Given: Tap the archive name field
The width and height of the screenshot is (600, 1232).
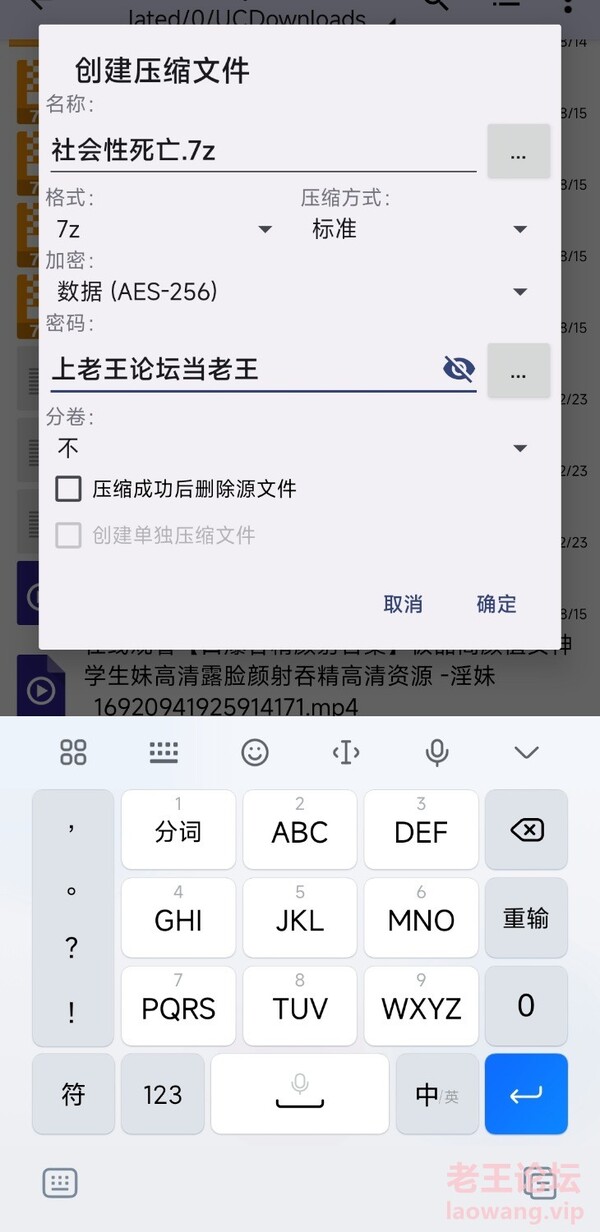Looking at the screenshot, I should pyautogui.click(x=260, y=150).
